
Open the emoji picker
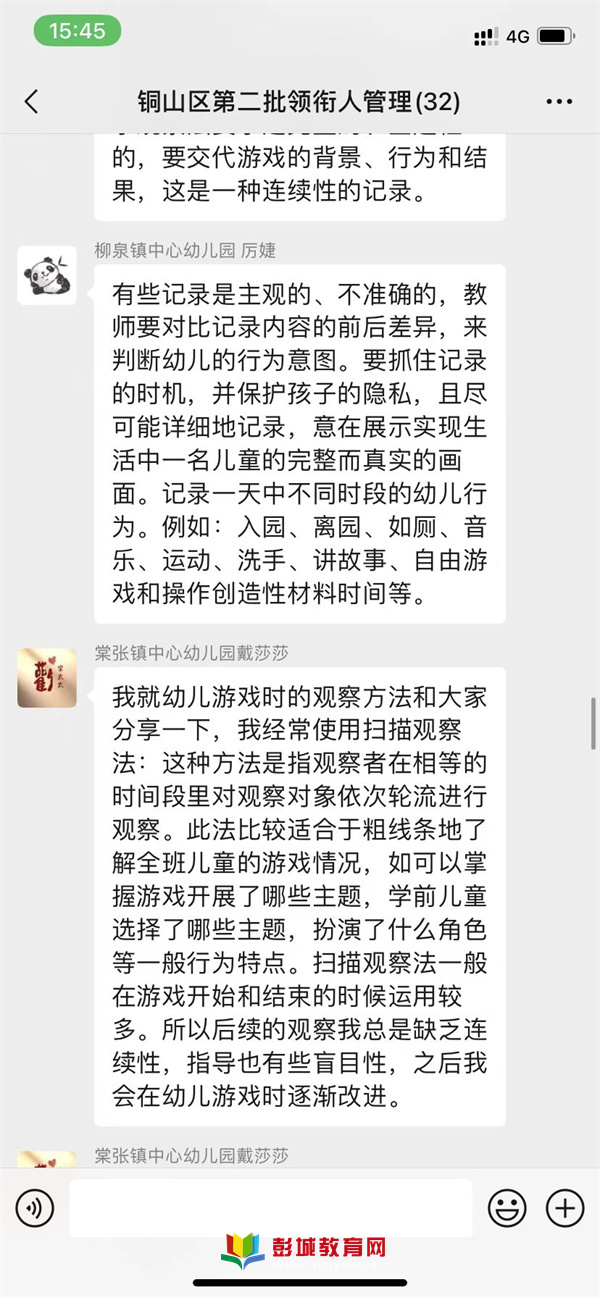(x=507, y=1208)
